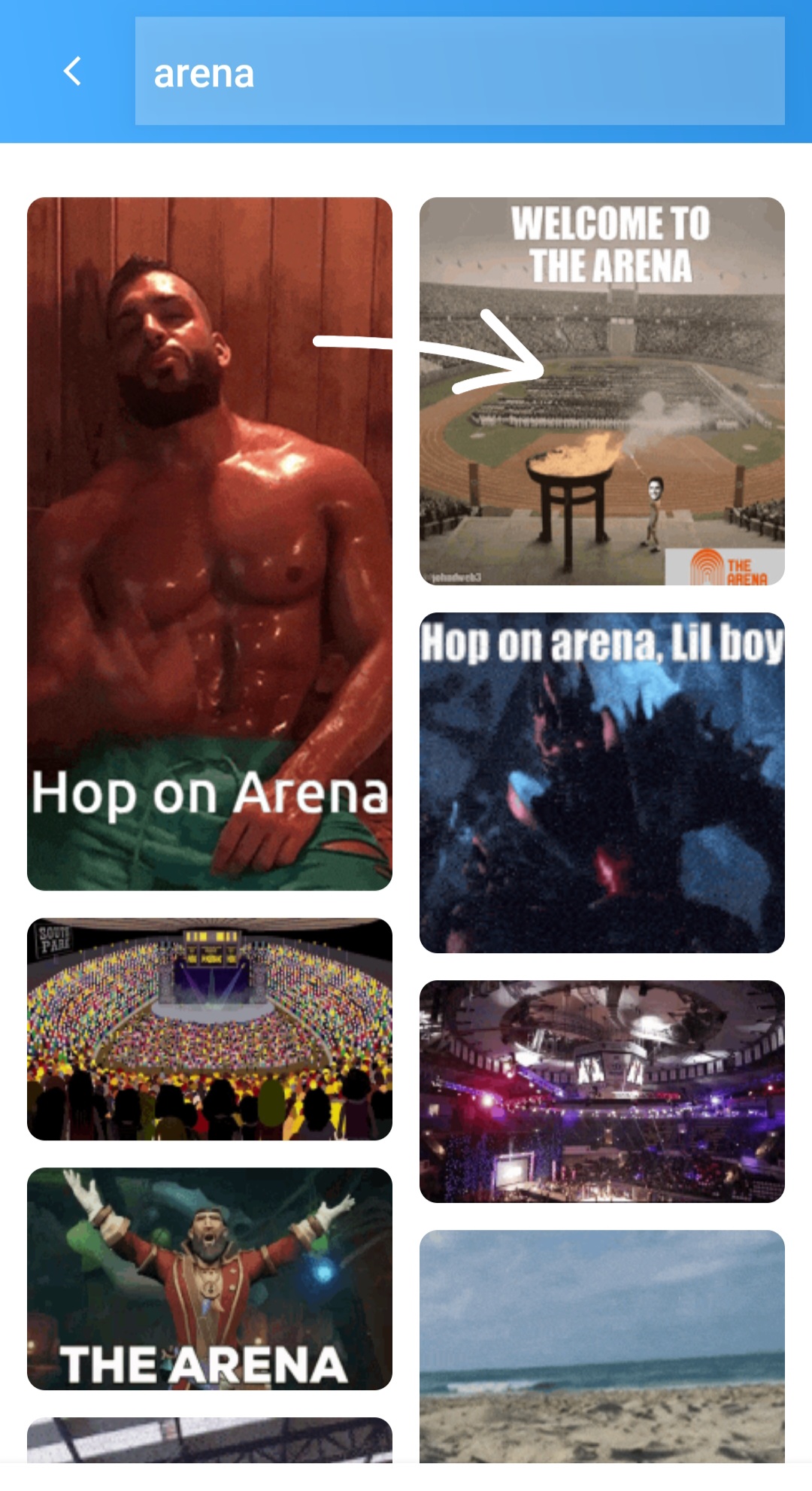Viewport: 812px width, 1491px height.
Task: Open the sandy beach GIF
Action: (601, 1347)
